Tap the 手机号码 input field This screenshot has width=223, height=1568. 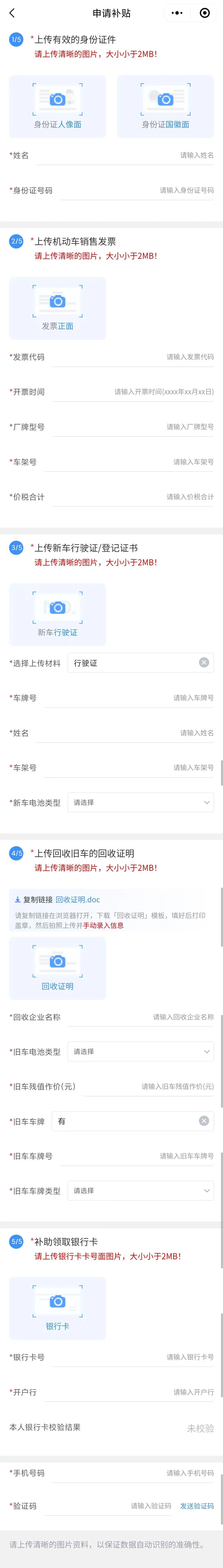pyautogui.click(x=133, y=1473)
